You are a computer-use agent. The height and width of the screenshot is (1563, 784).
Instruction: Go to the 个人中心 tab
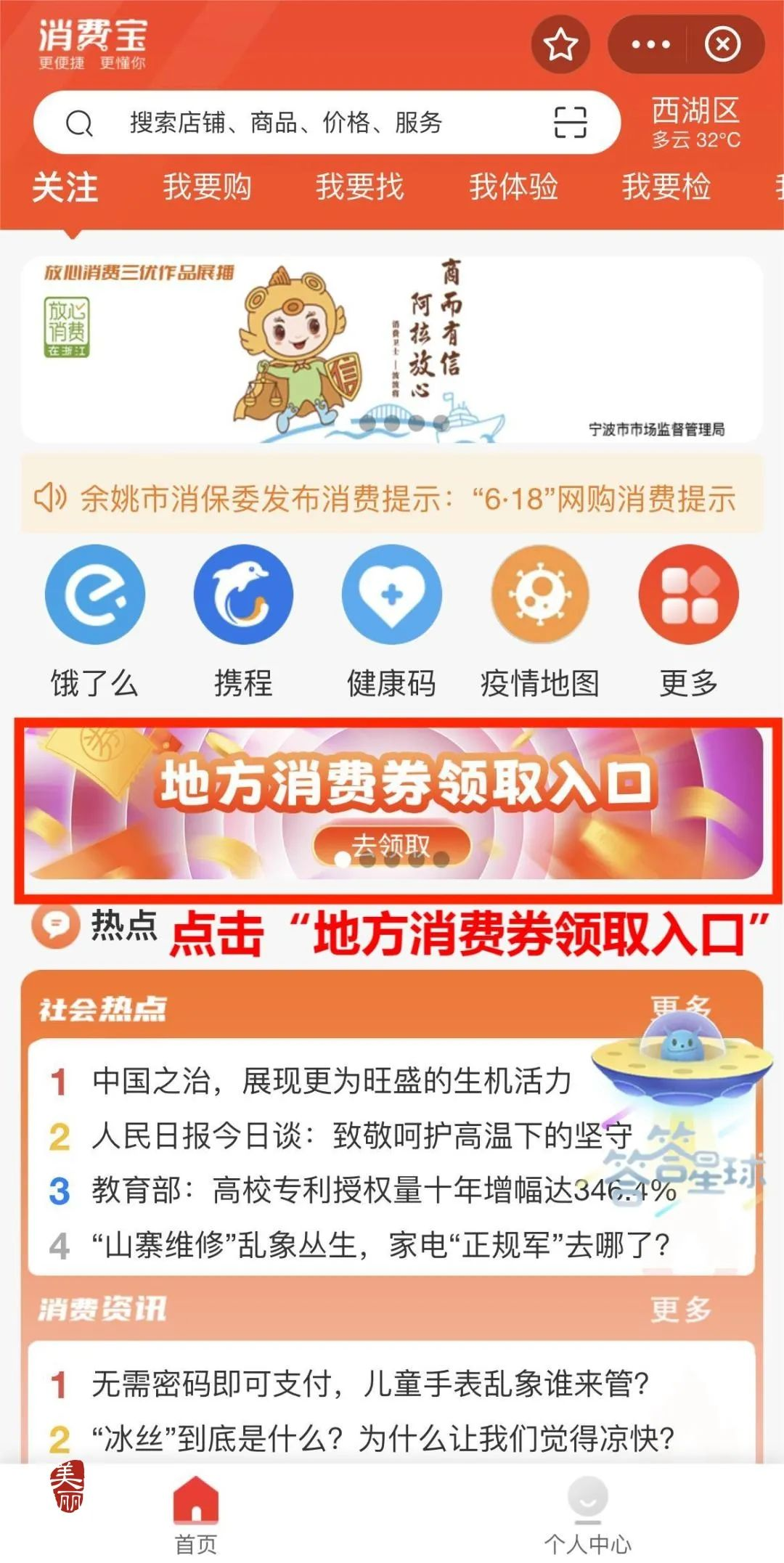click(587, 1516)
